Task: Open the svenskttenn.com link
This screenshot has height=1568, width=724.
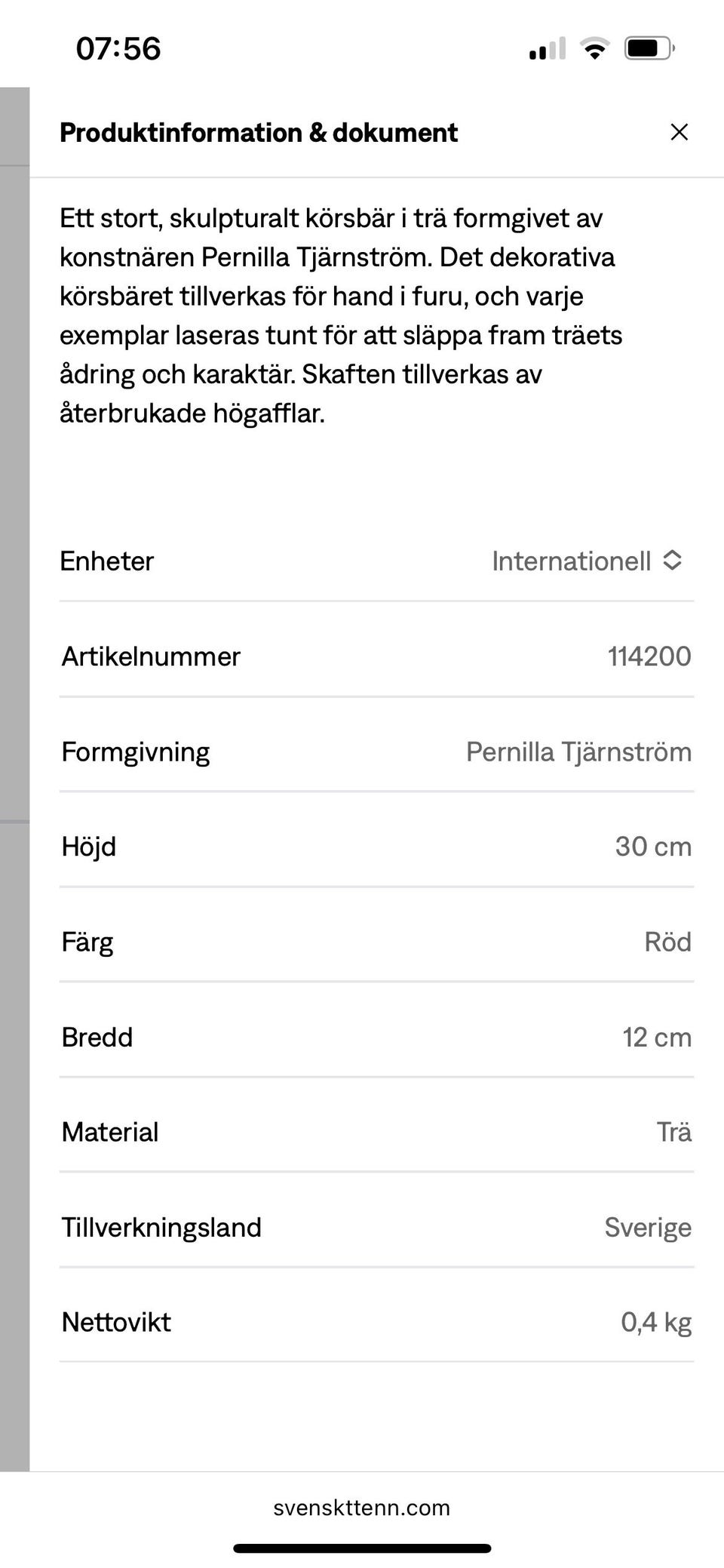Action: (361, 1508)
